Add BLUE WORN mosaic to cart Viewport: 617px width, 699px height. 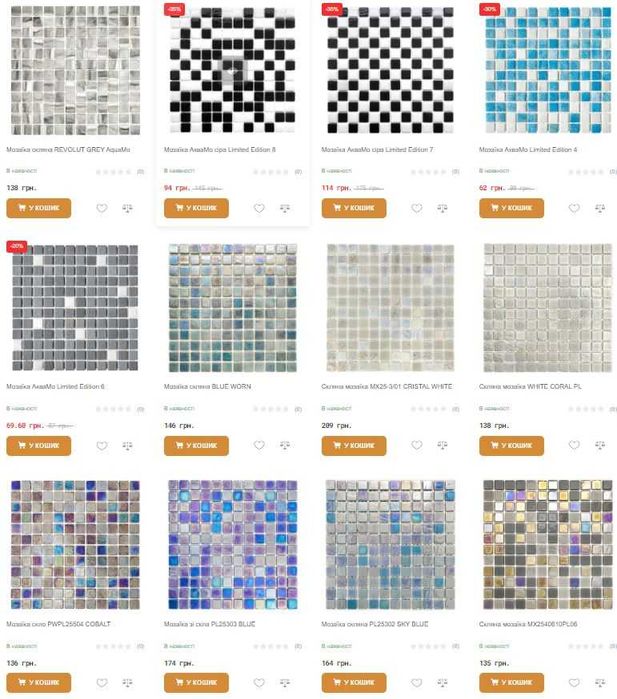(x=196, y=445)
